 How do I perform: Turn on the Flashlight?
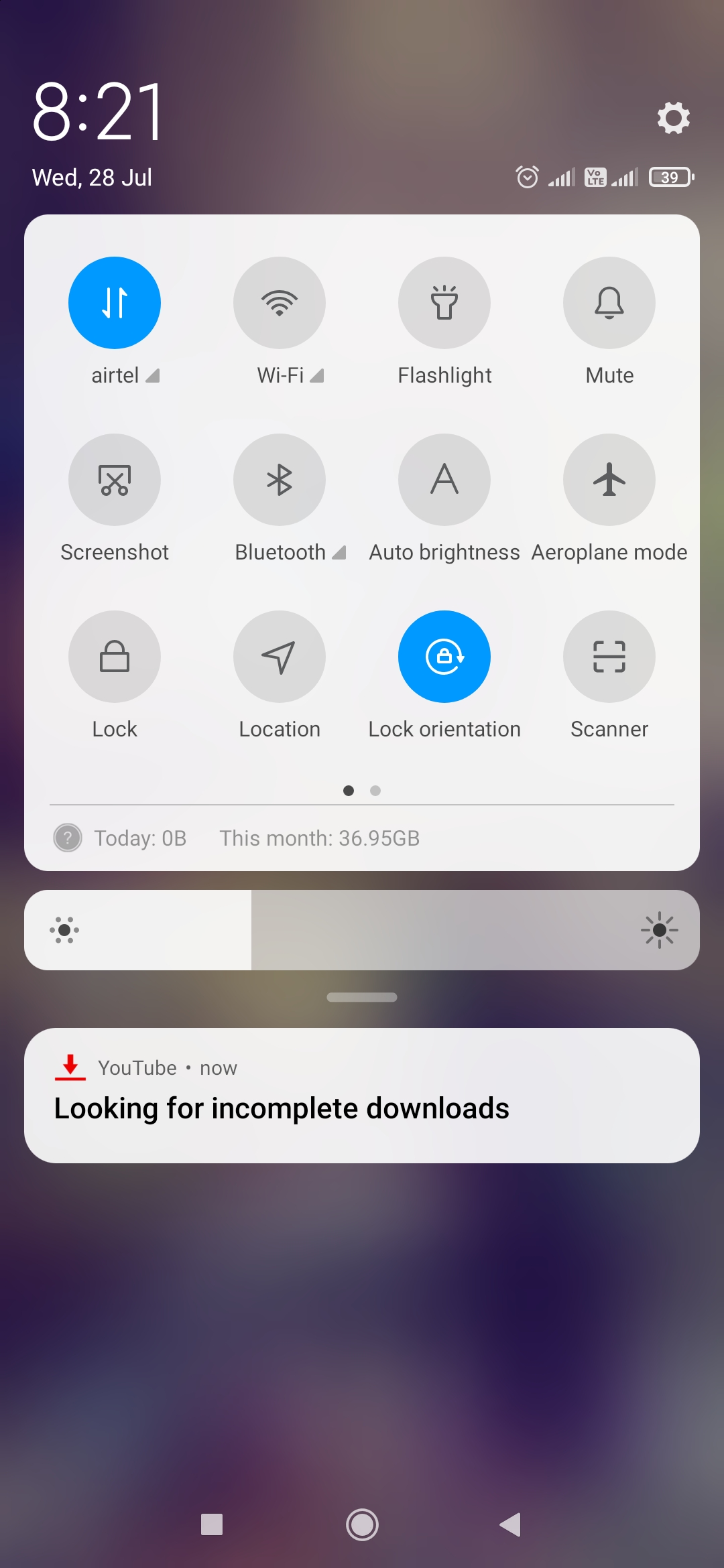click(444, 303)
